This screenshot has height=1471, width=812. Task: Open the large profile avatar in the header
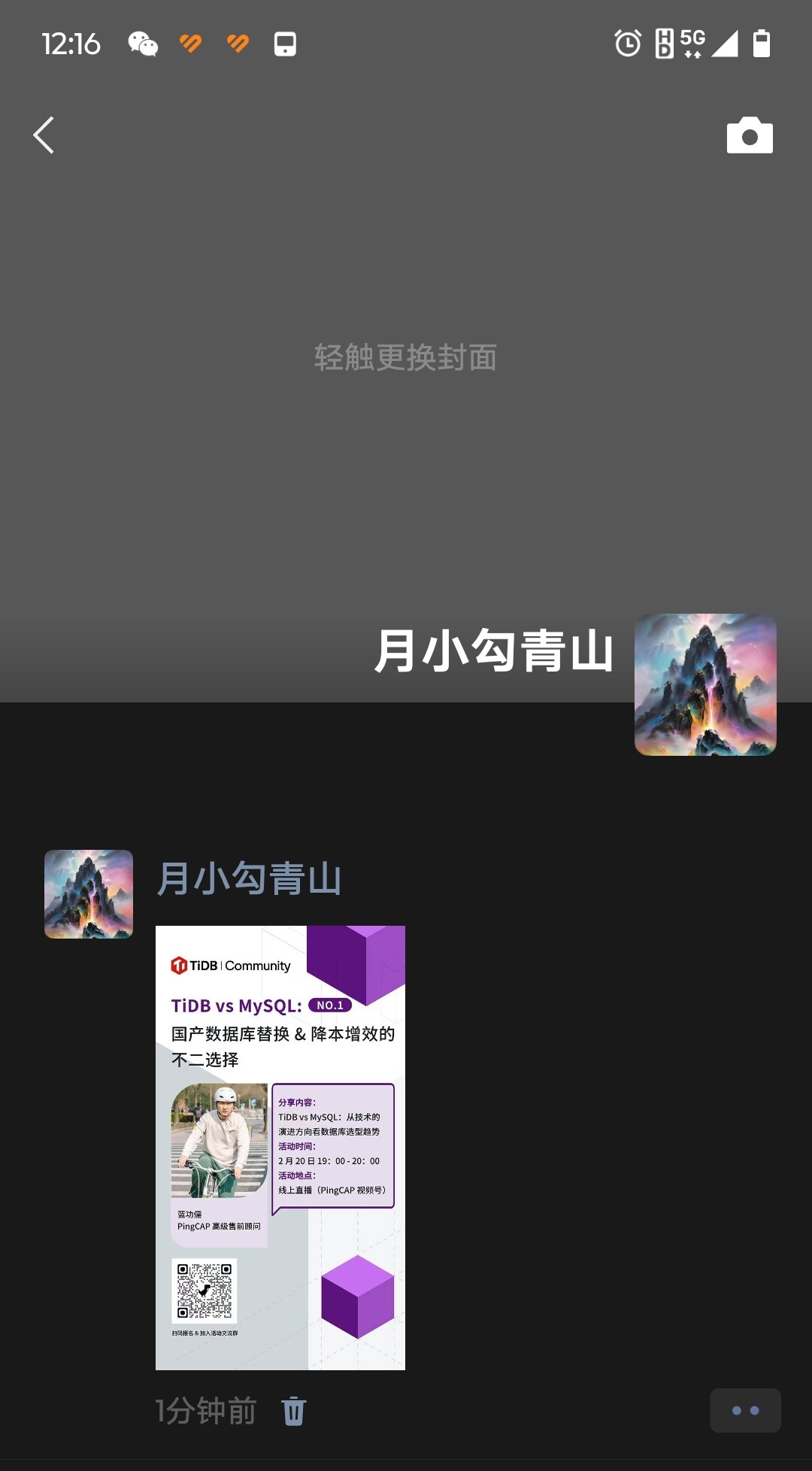tap(705, 684)
